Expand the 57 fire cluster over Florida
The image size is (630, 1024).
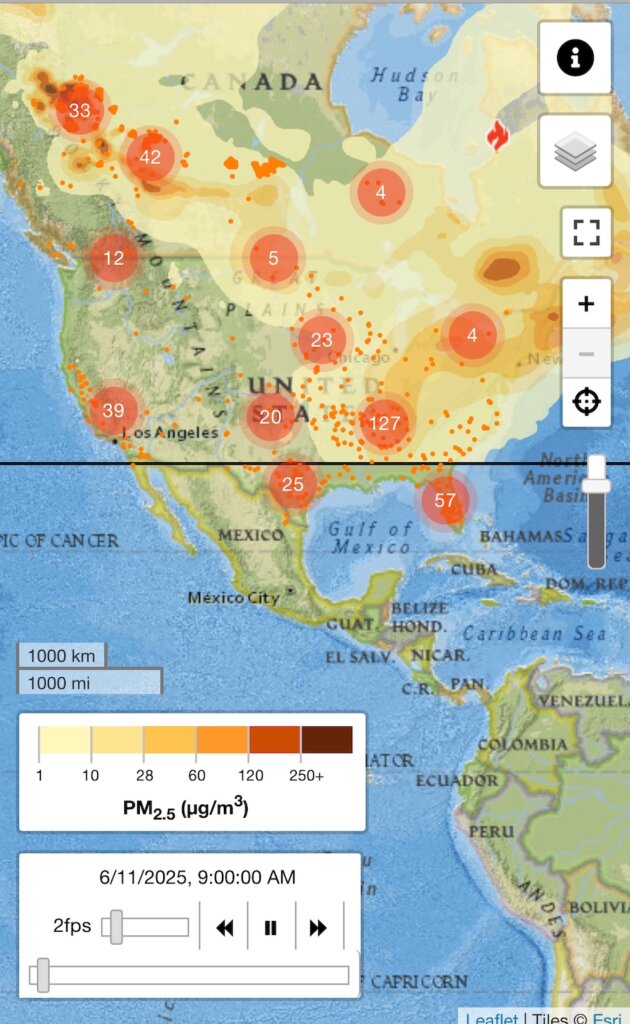(x=445, y=501)
